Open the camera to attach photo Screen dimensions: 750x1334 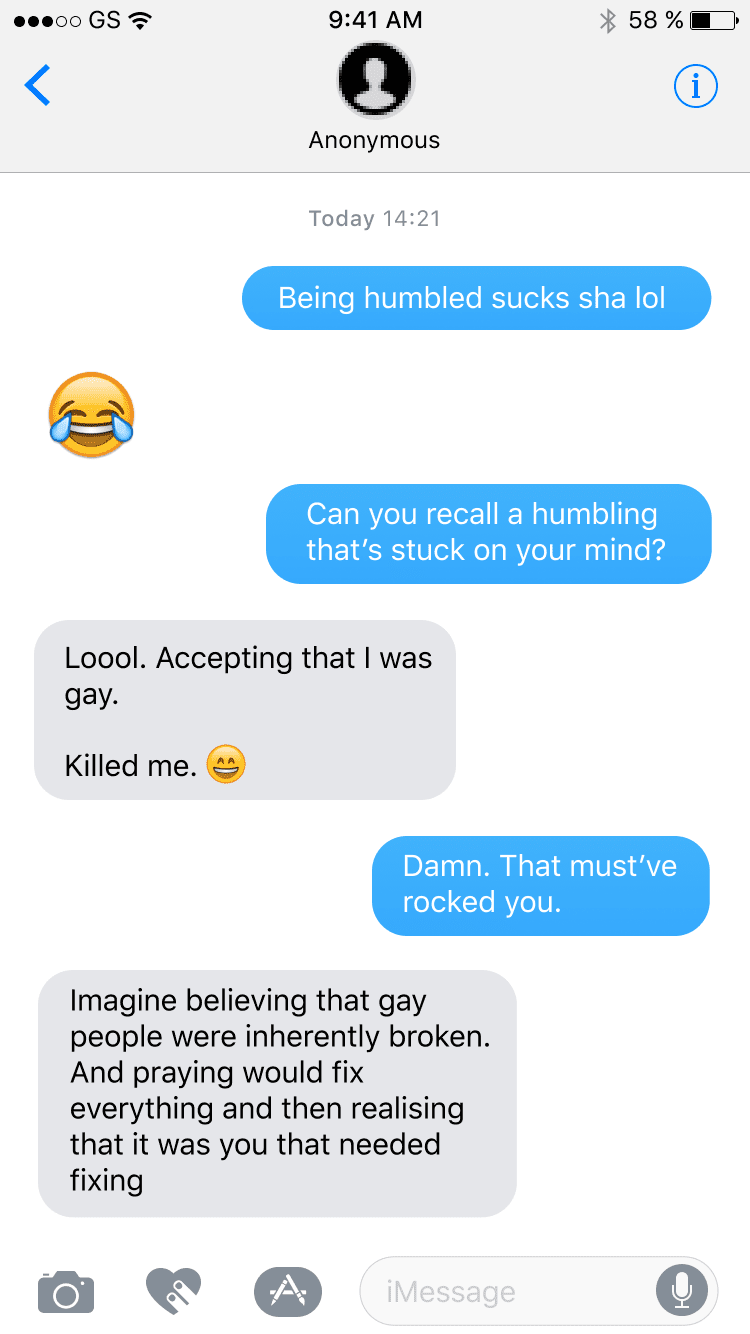pyautogui.click(x=66, y=1291)
